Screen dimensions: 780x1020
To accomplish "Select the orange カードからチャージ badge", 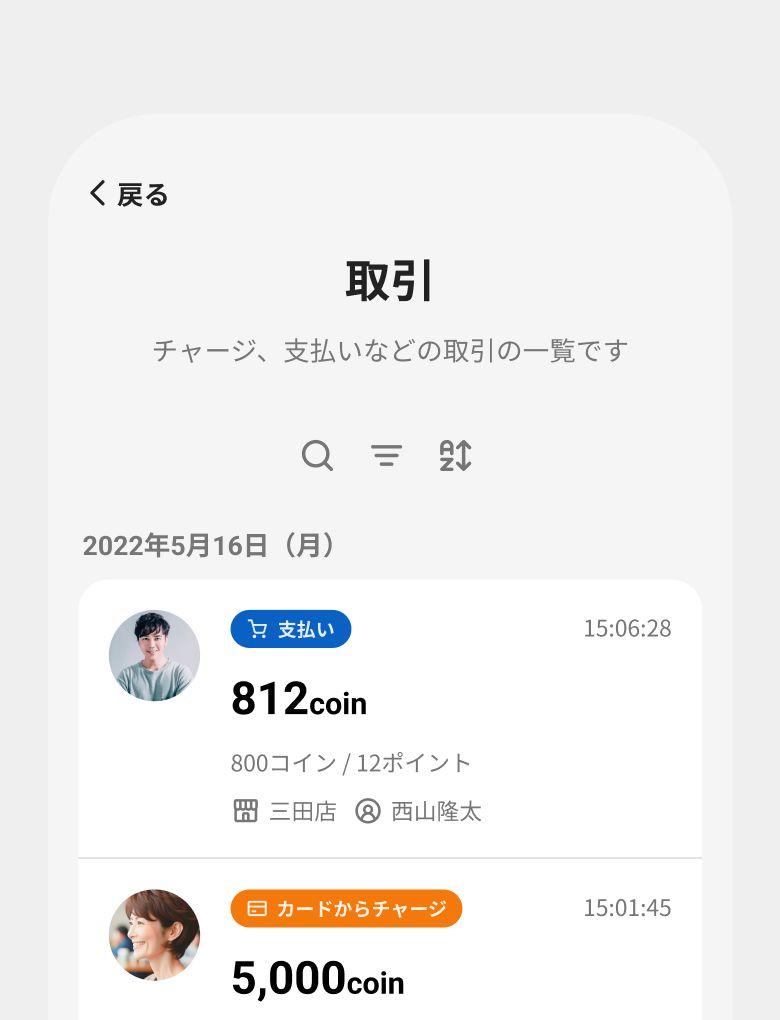I will coord(346,908).
